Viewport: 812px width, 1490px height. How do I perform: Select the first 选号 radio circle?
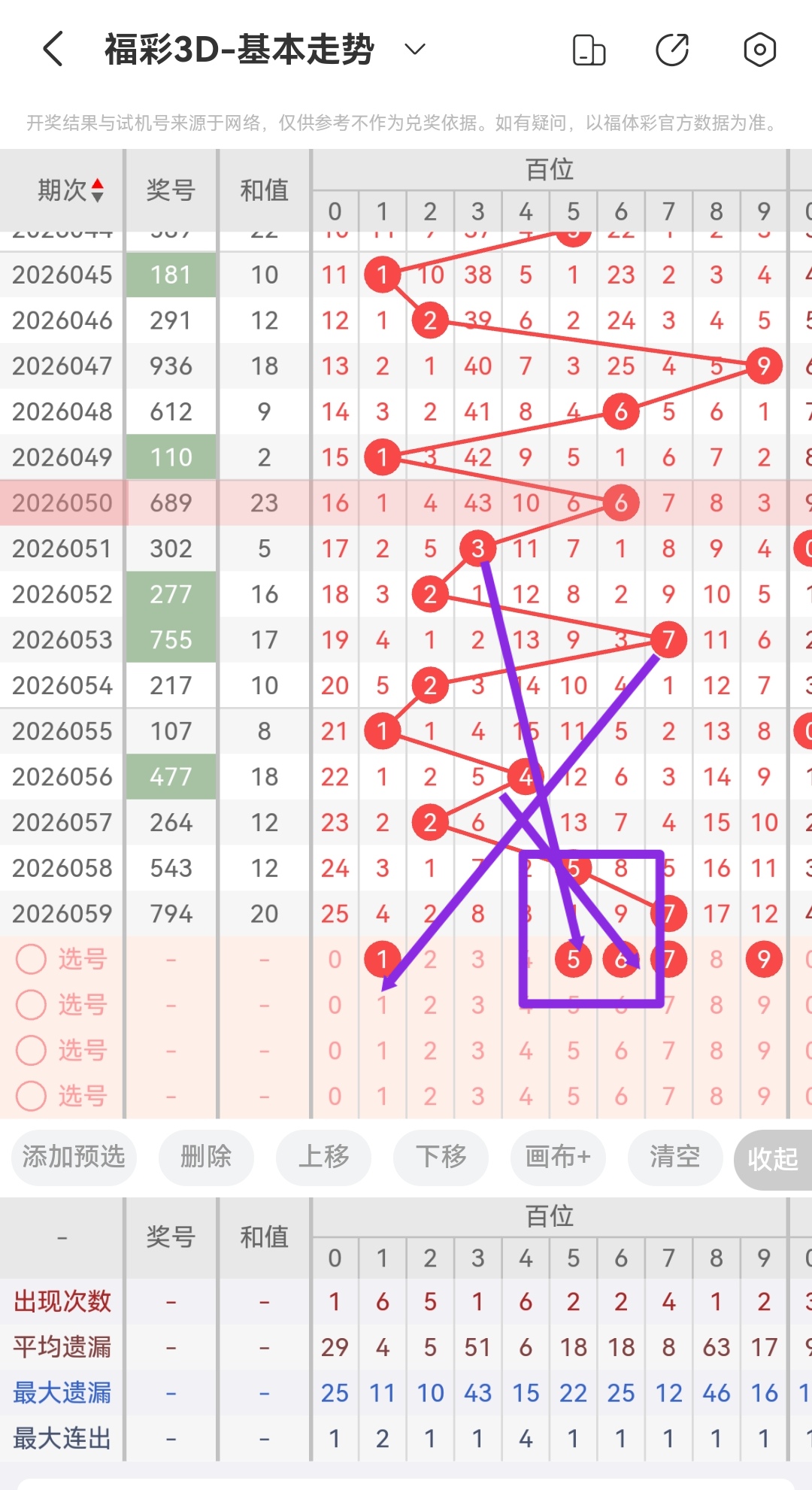click(x=32, y=959)
